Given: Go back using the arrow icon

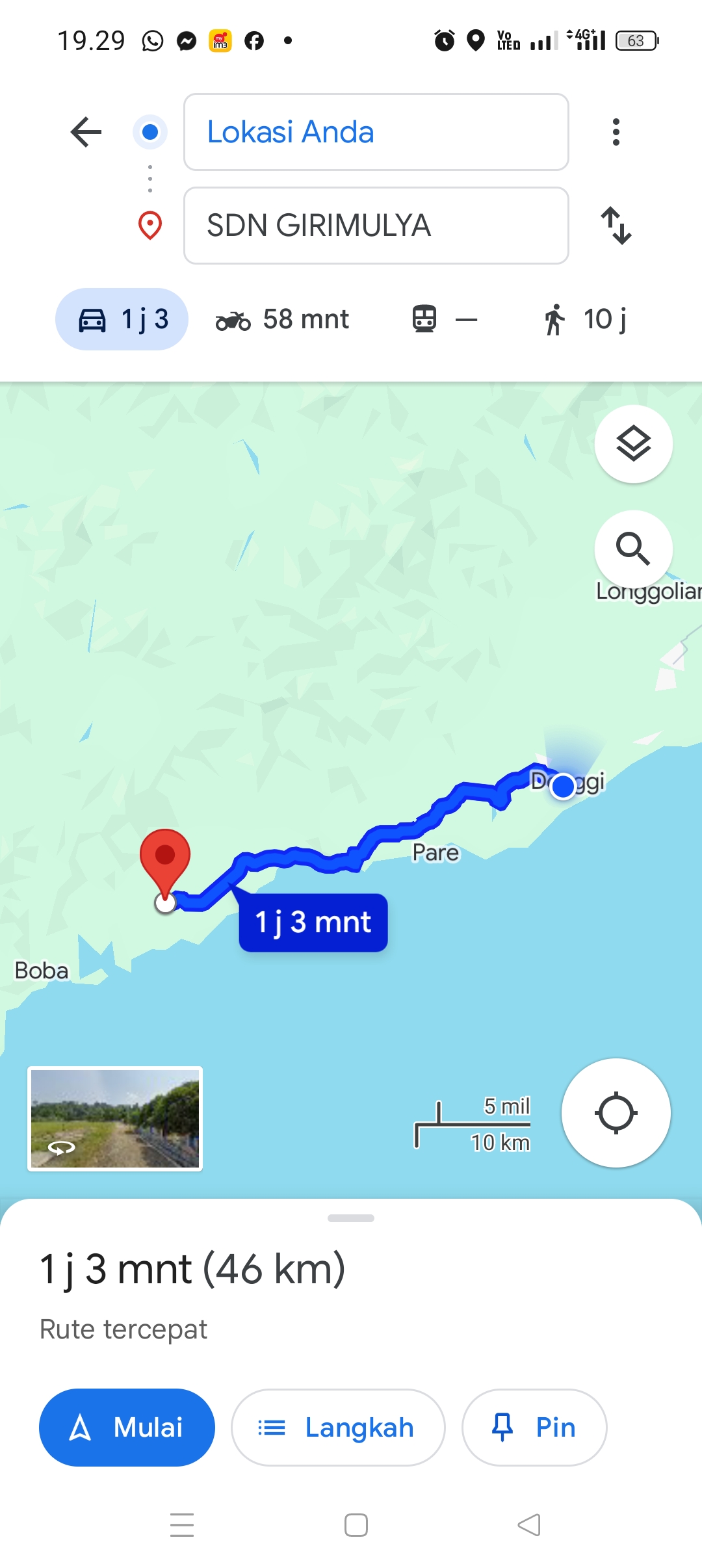Looking at the screenshot, I should point(86,132).
